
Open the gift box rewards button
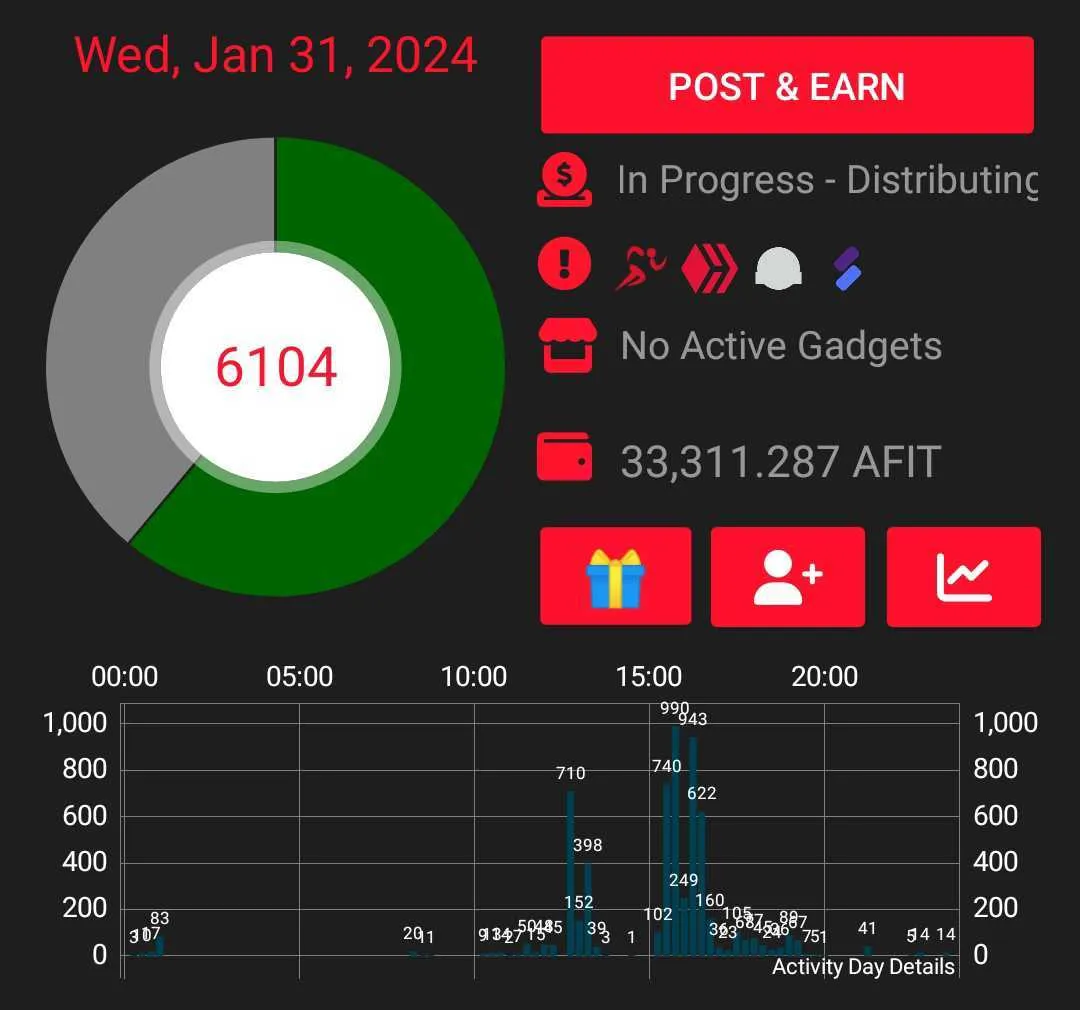point(615,577)
